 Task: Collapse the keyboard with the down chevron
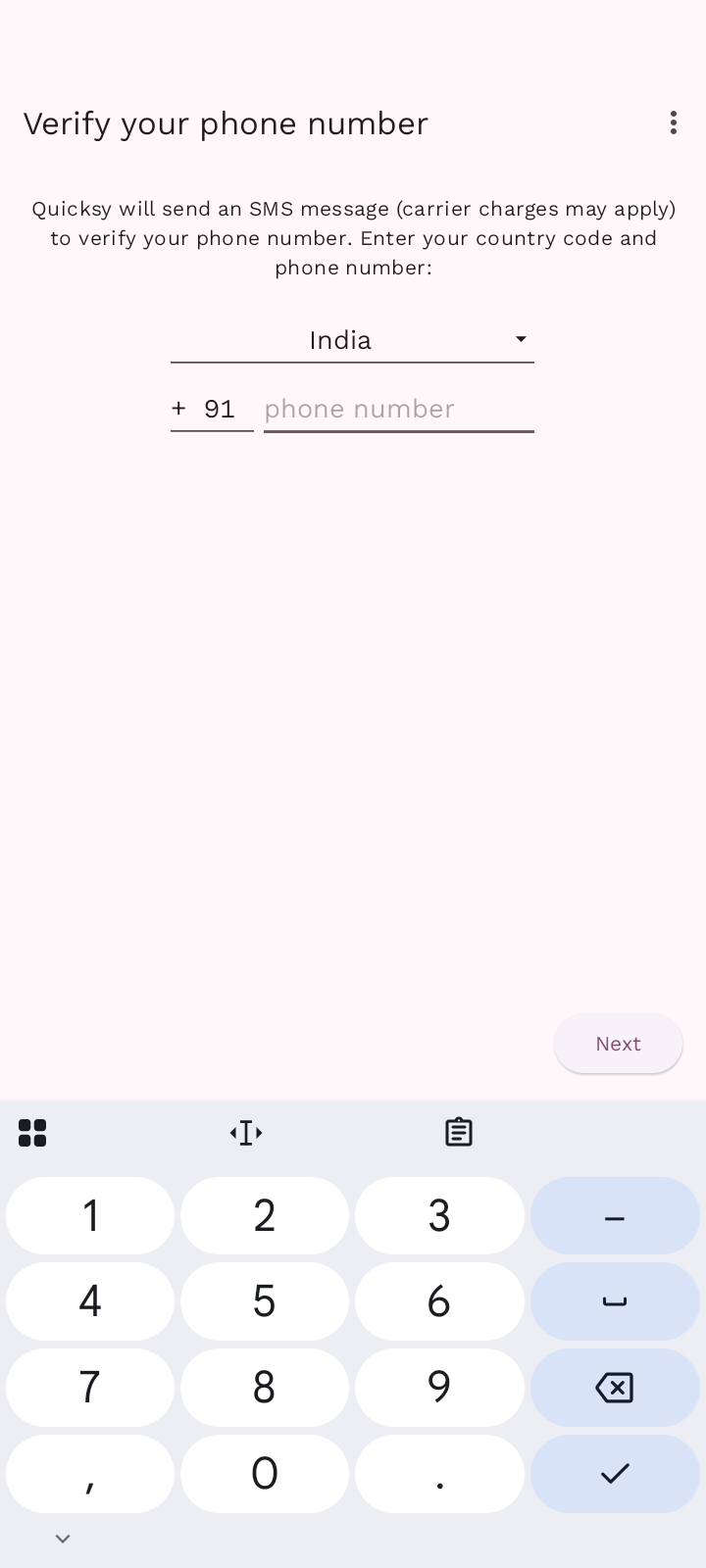63,1539
